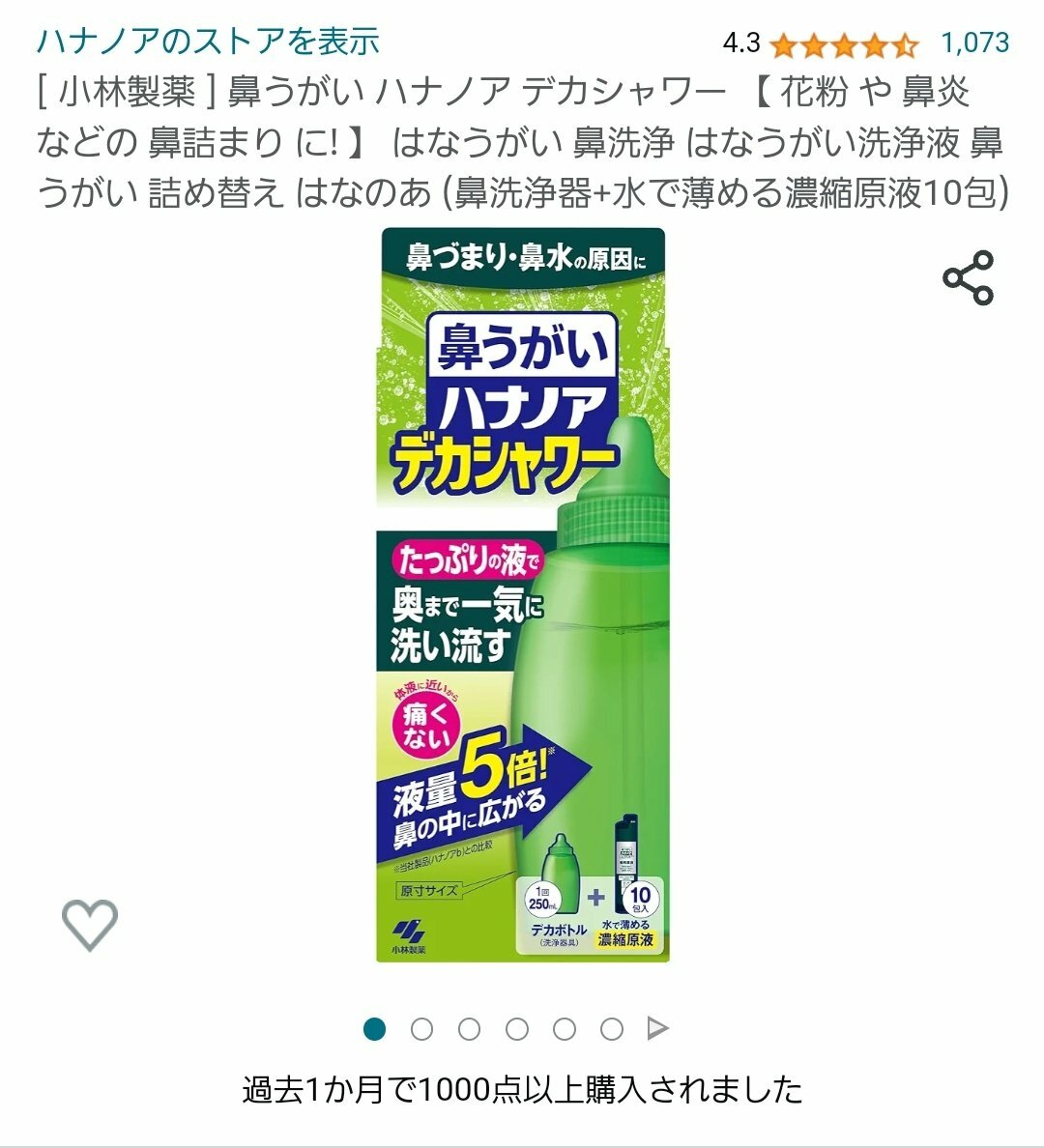Open the product image full view
The height and width of the screenshot is (1148, 1044).
[x=522, y=594]
